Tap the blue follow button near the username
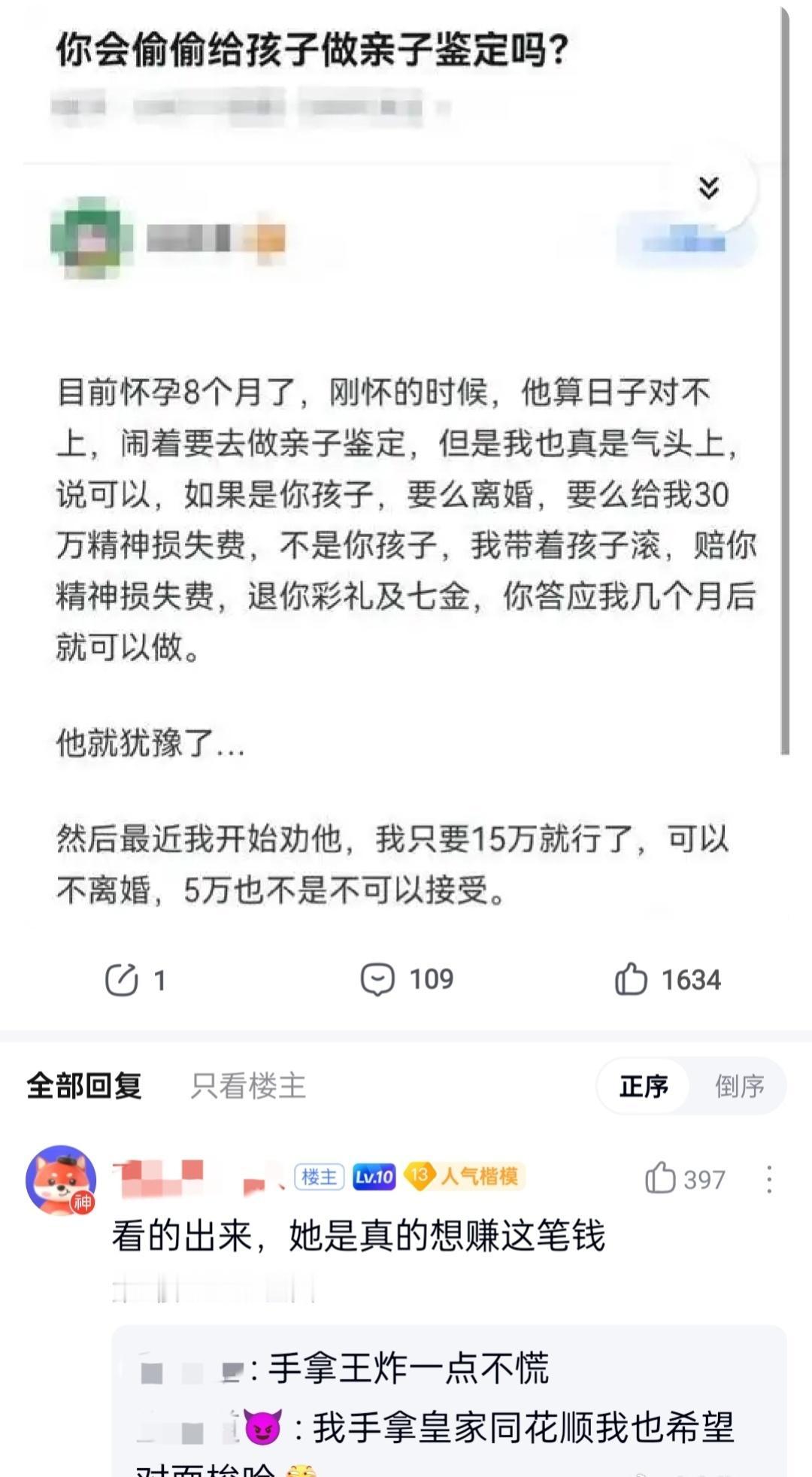 (685, 238)
